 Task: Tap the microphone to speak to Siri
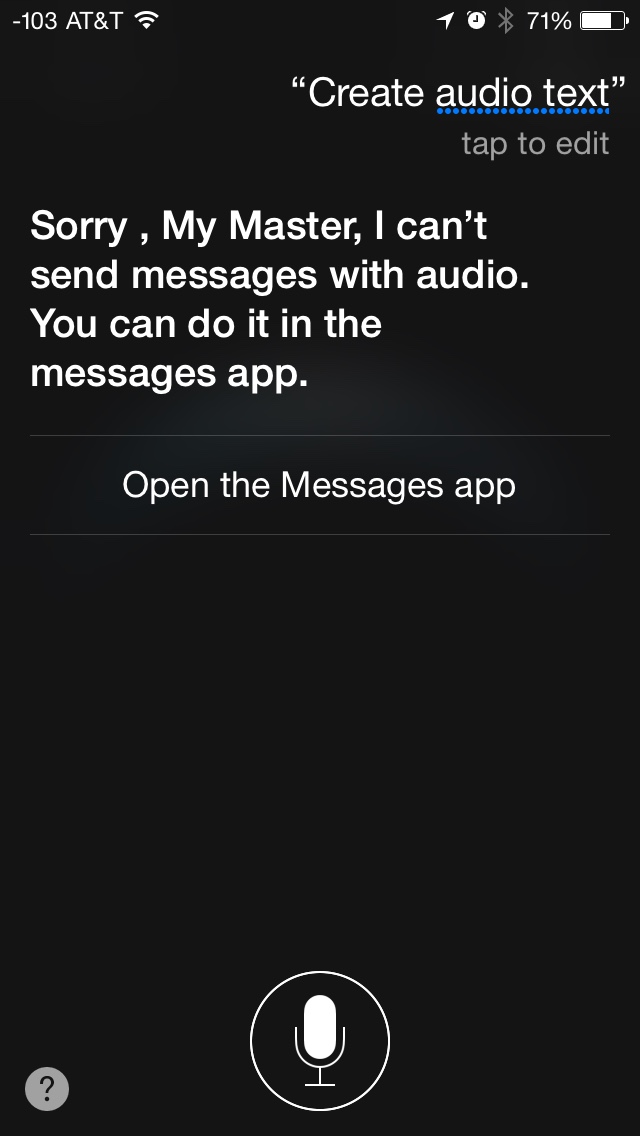coord(320,1041)
